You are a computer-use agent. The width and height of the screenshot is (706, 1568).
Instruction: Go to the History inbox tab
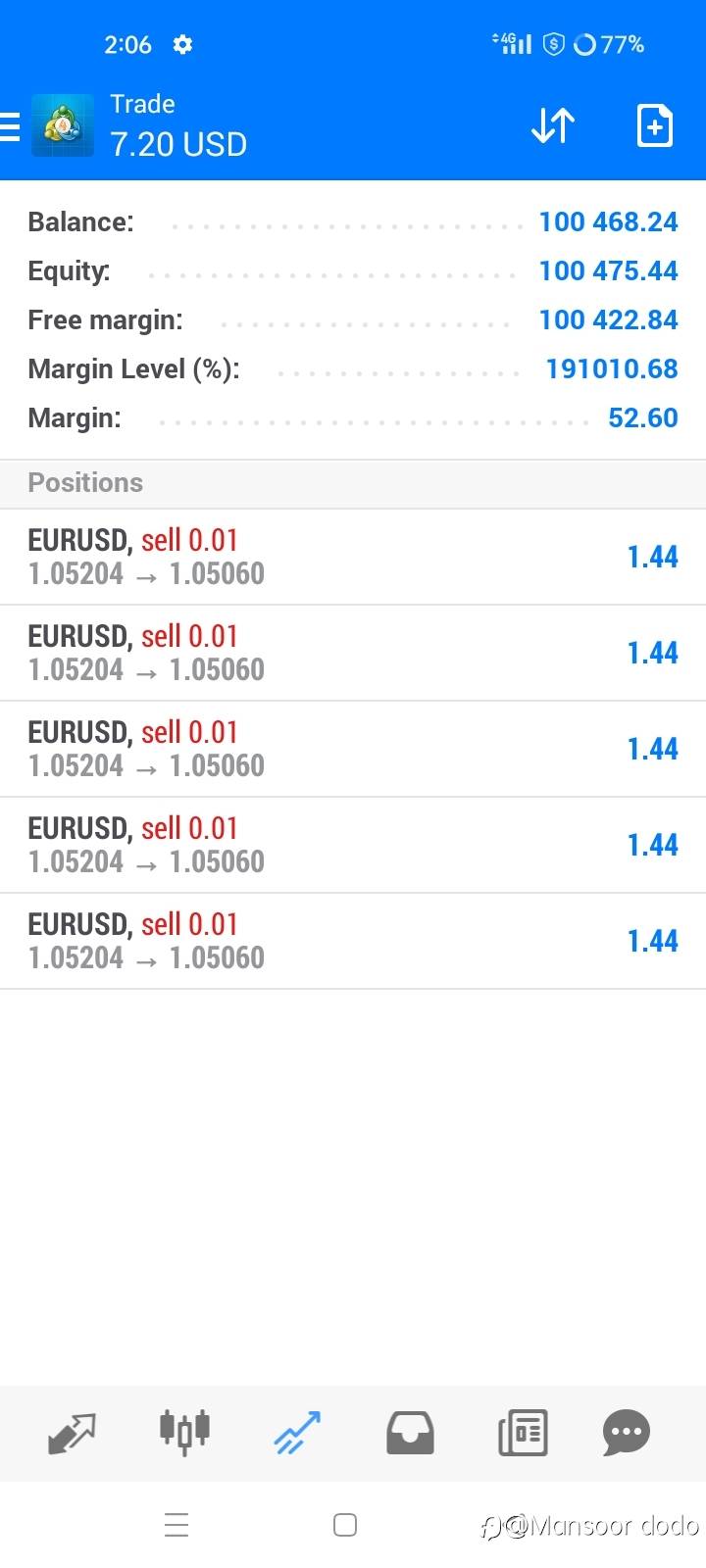pos(410,1433)
